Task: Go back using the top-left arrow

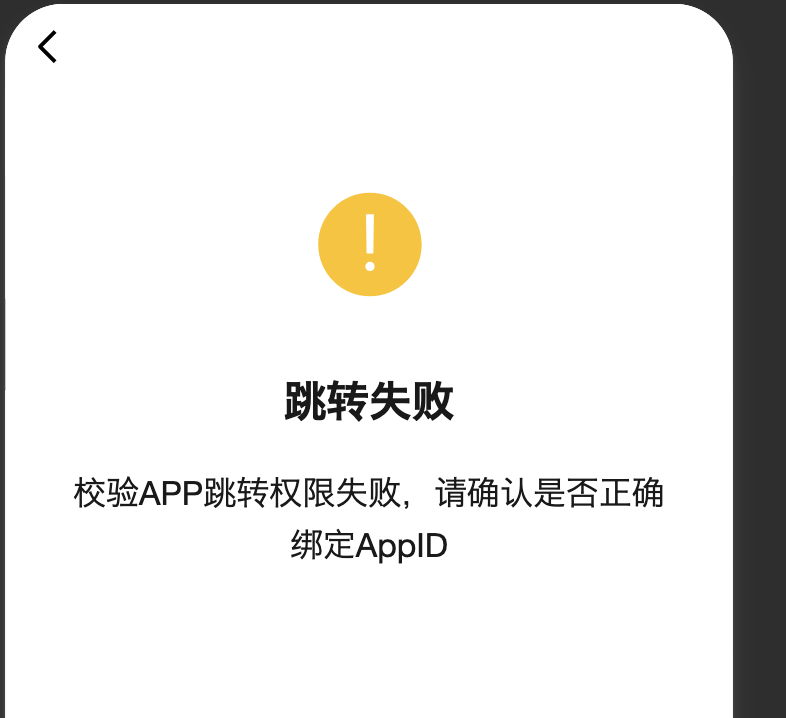Action: (47, 46)
